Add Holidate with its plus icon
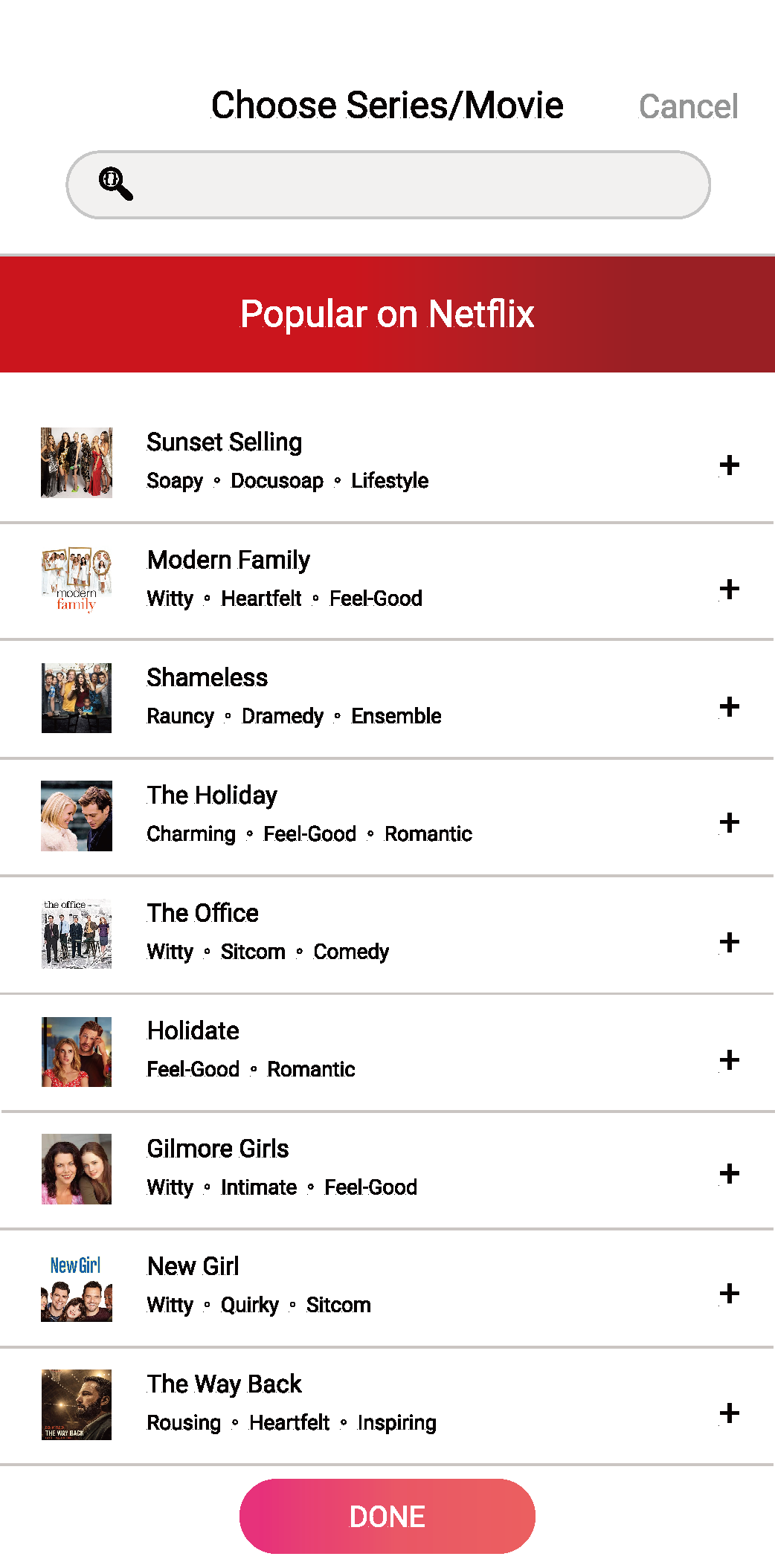 729,1059
